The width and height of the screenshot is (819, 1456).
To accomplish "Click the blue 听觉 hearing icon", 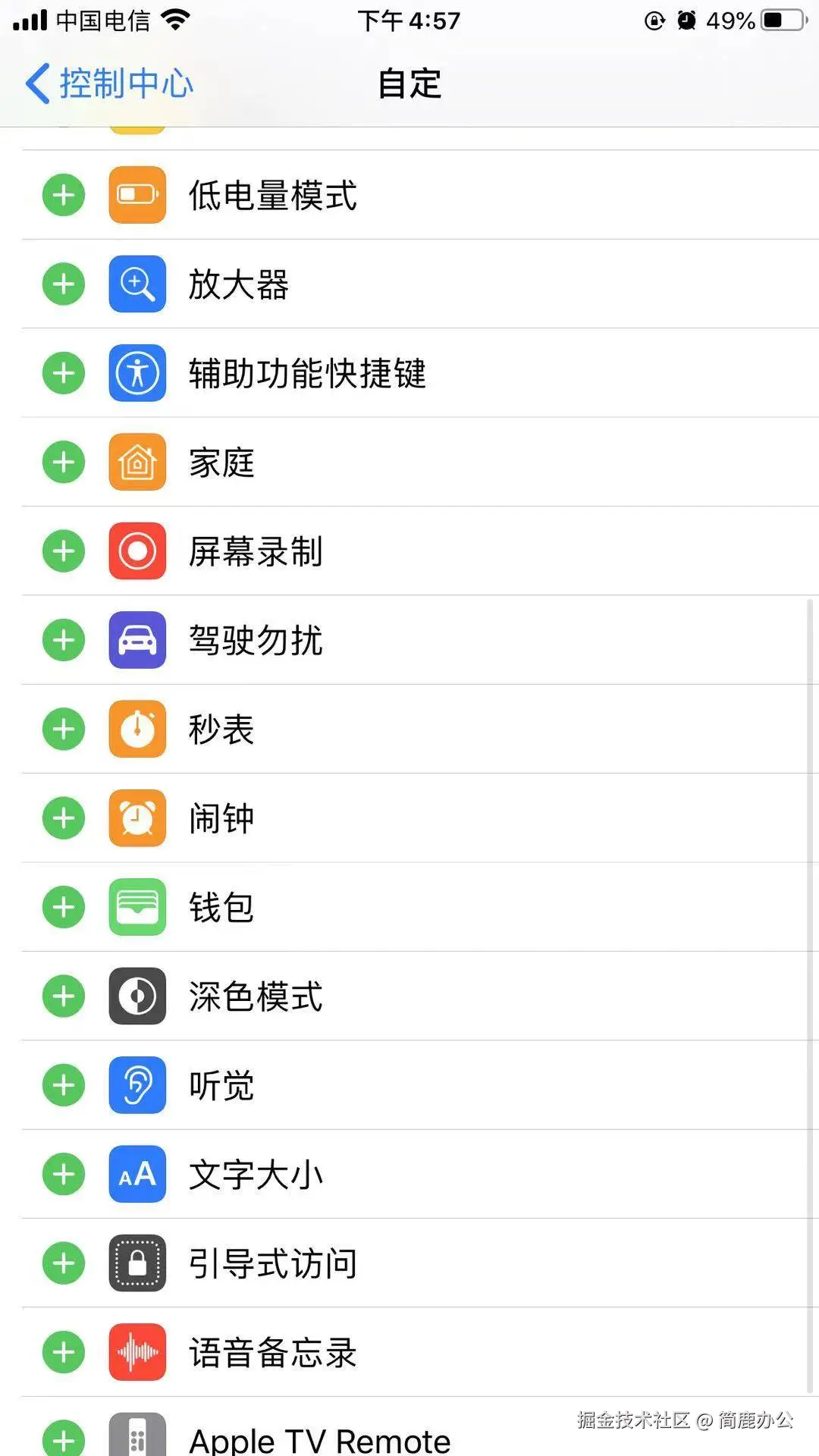I will 137,1085.
